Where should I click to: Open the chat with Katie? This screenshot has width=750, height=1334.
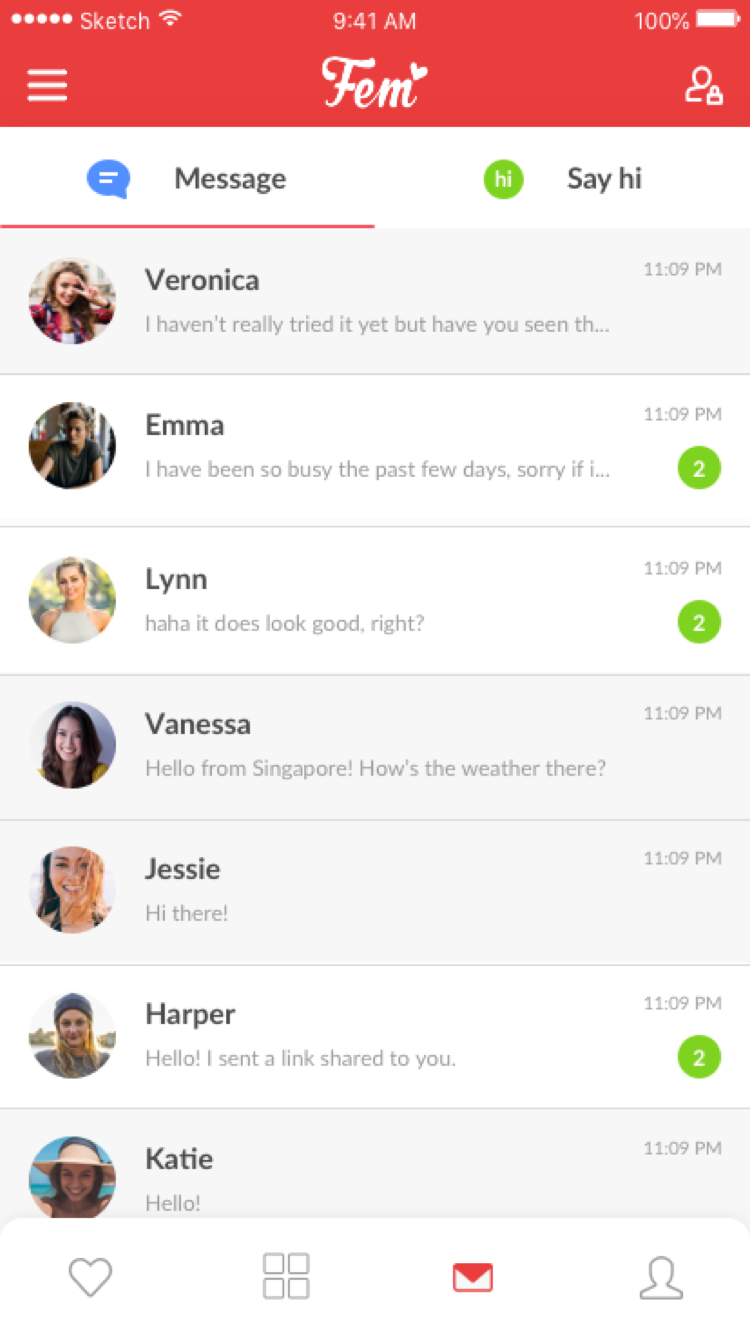coord(375,1163)
